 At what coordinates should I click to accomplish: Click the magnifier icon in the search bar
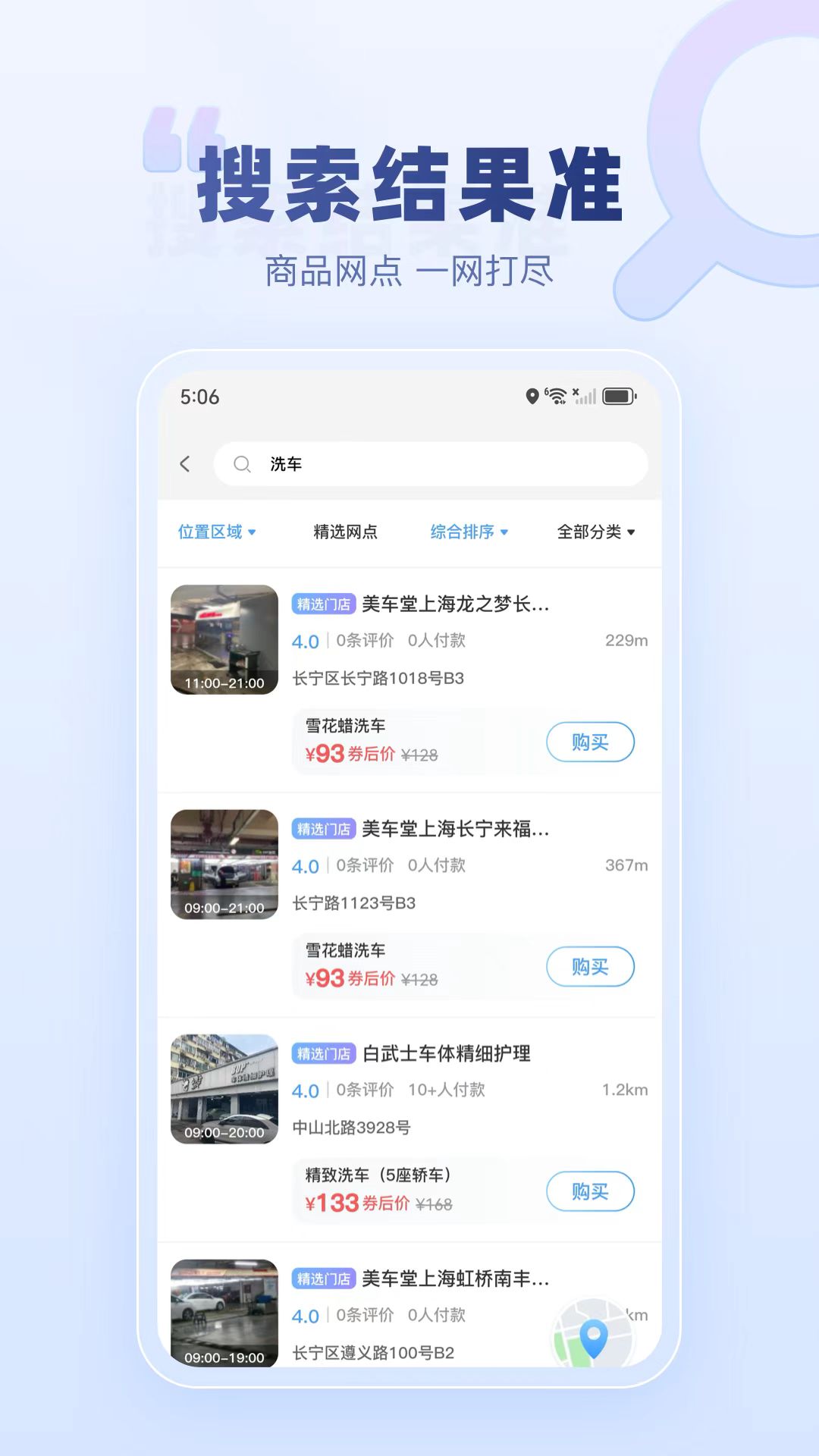tap(242, 464)
